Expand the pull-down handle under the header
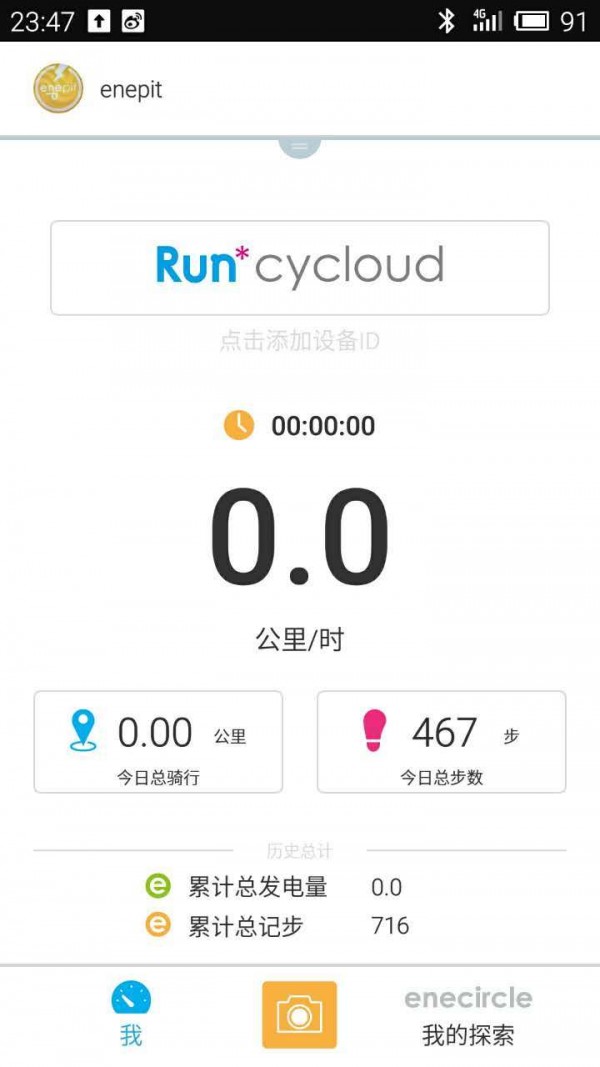 pos(299,146)
